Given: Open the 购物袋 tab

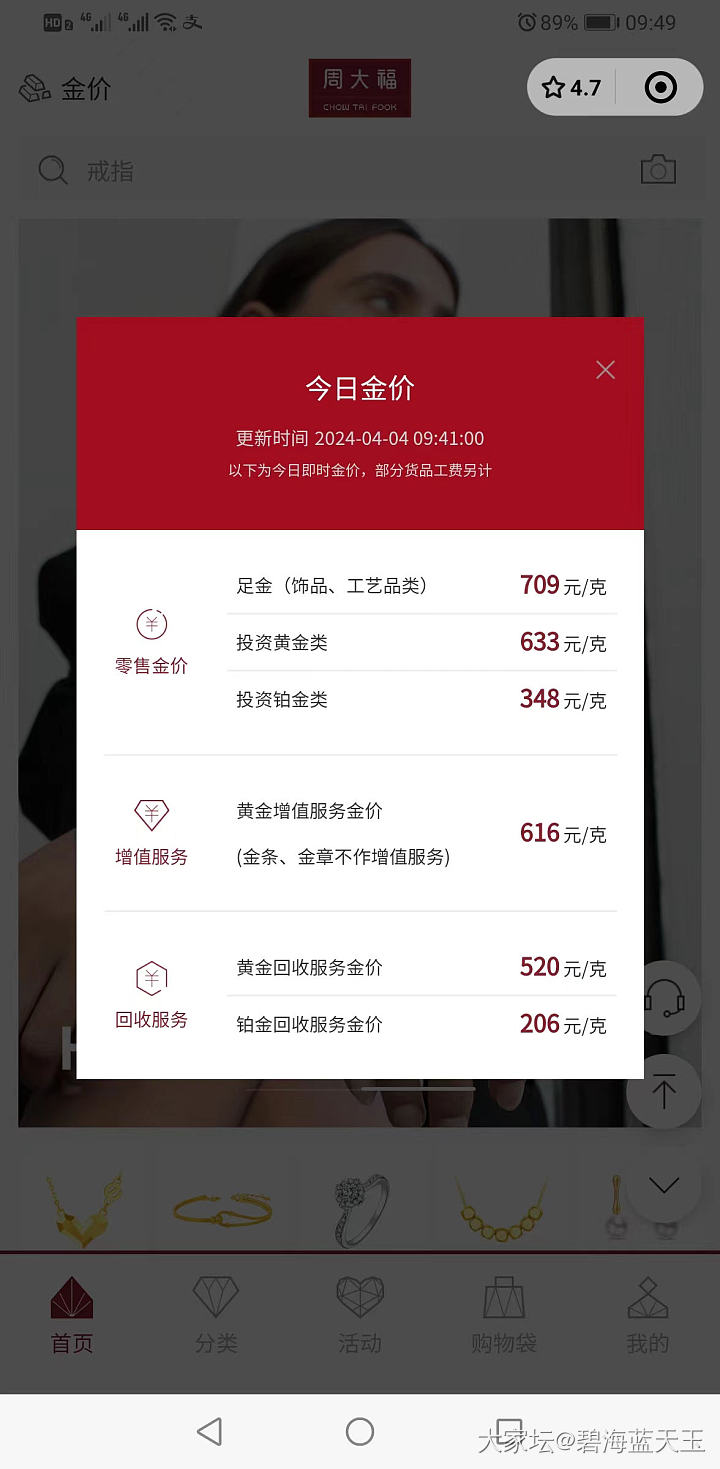Looking at the screenshot, I should (x=504, y=1314).
